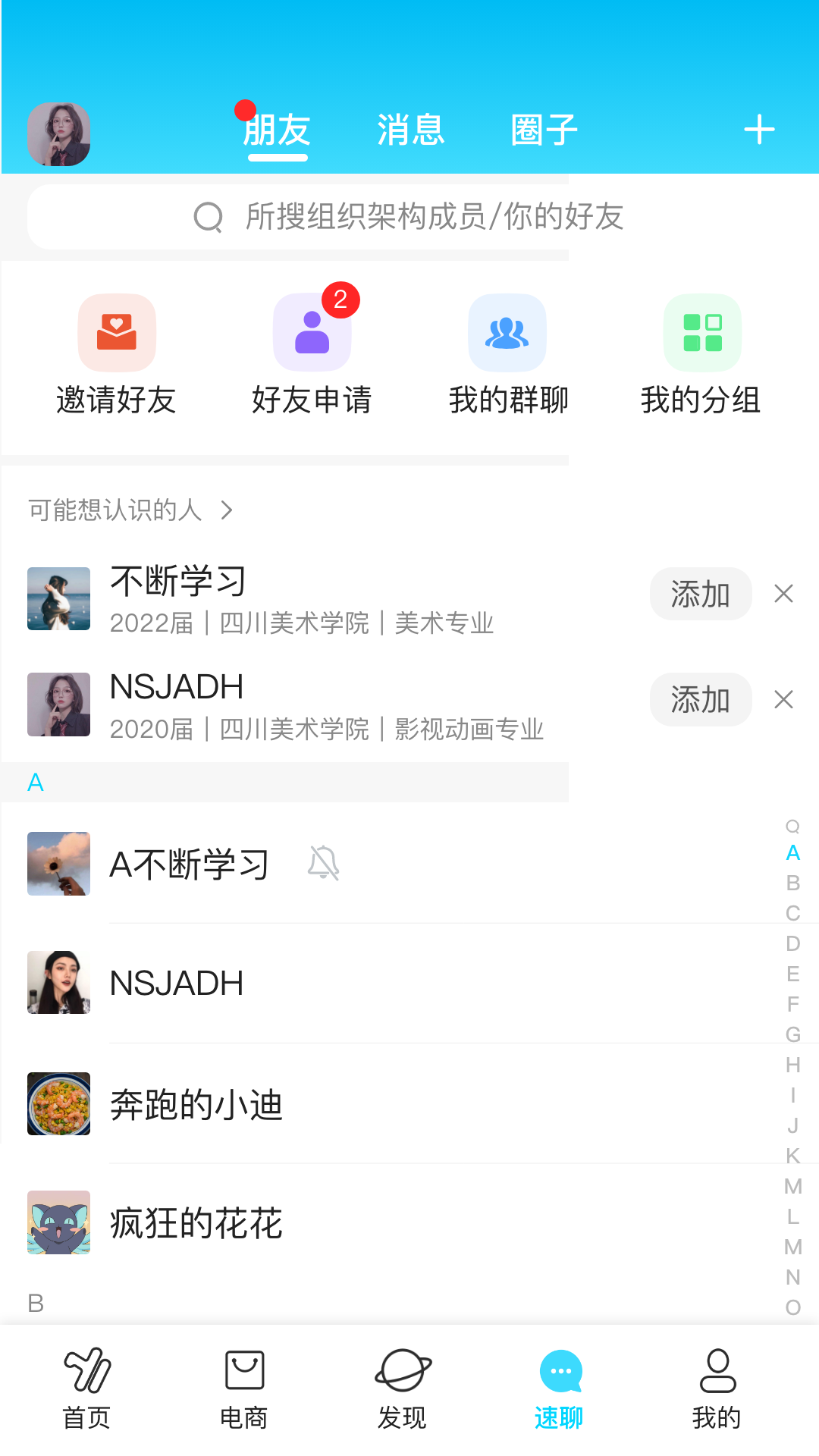Open 邀请好友

coord(116,354)
